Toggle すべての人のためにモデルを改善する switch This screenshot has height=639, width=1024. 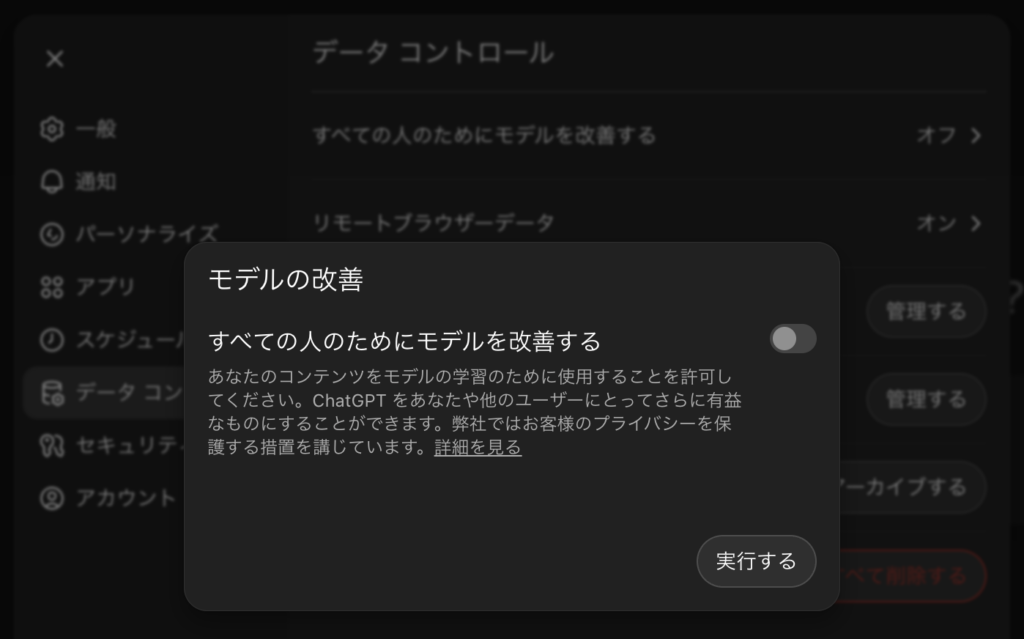793,339
